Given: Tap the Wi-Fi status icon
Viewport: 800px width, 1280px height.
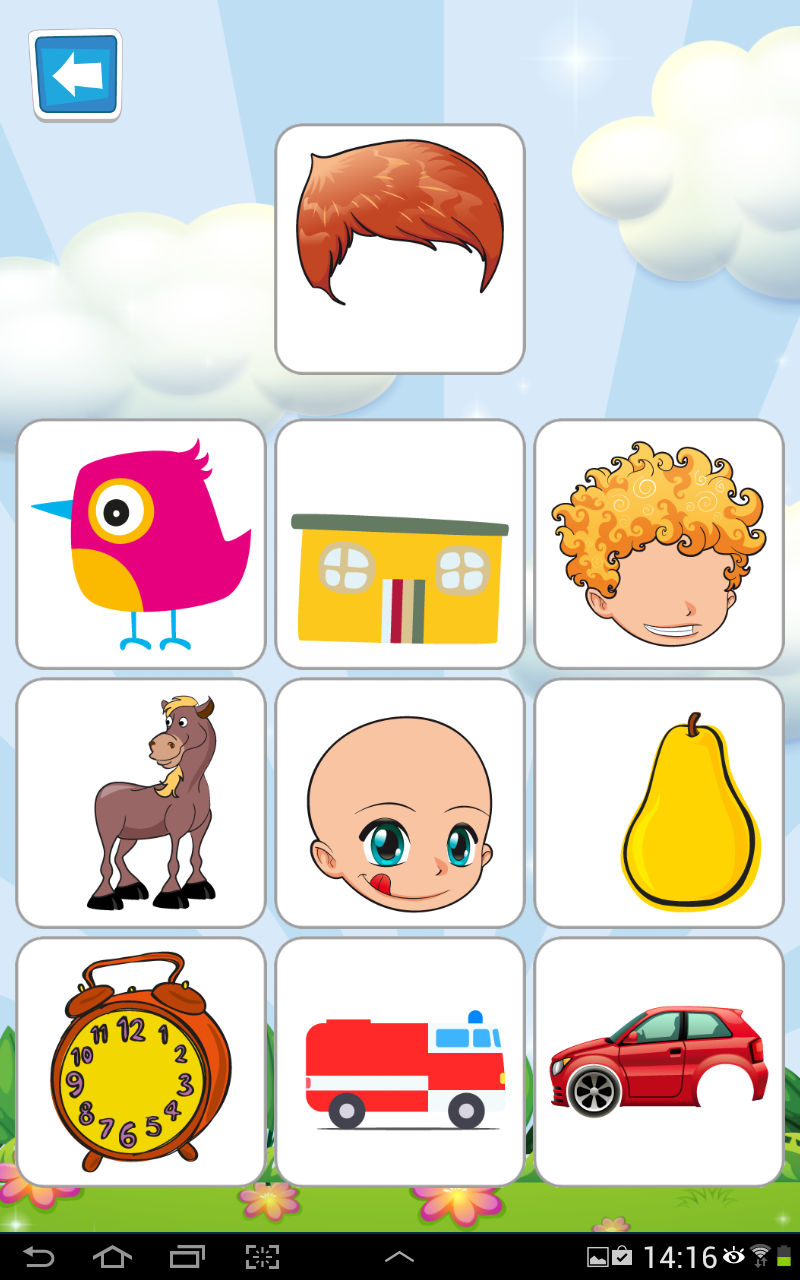Looking at the screenshot, I should coord(760,1255).
